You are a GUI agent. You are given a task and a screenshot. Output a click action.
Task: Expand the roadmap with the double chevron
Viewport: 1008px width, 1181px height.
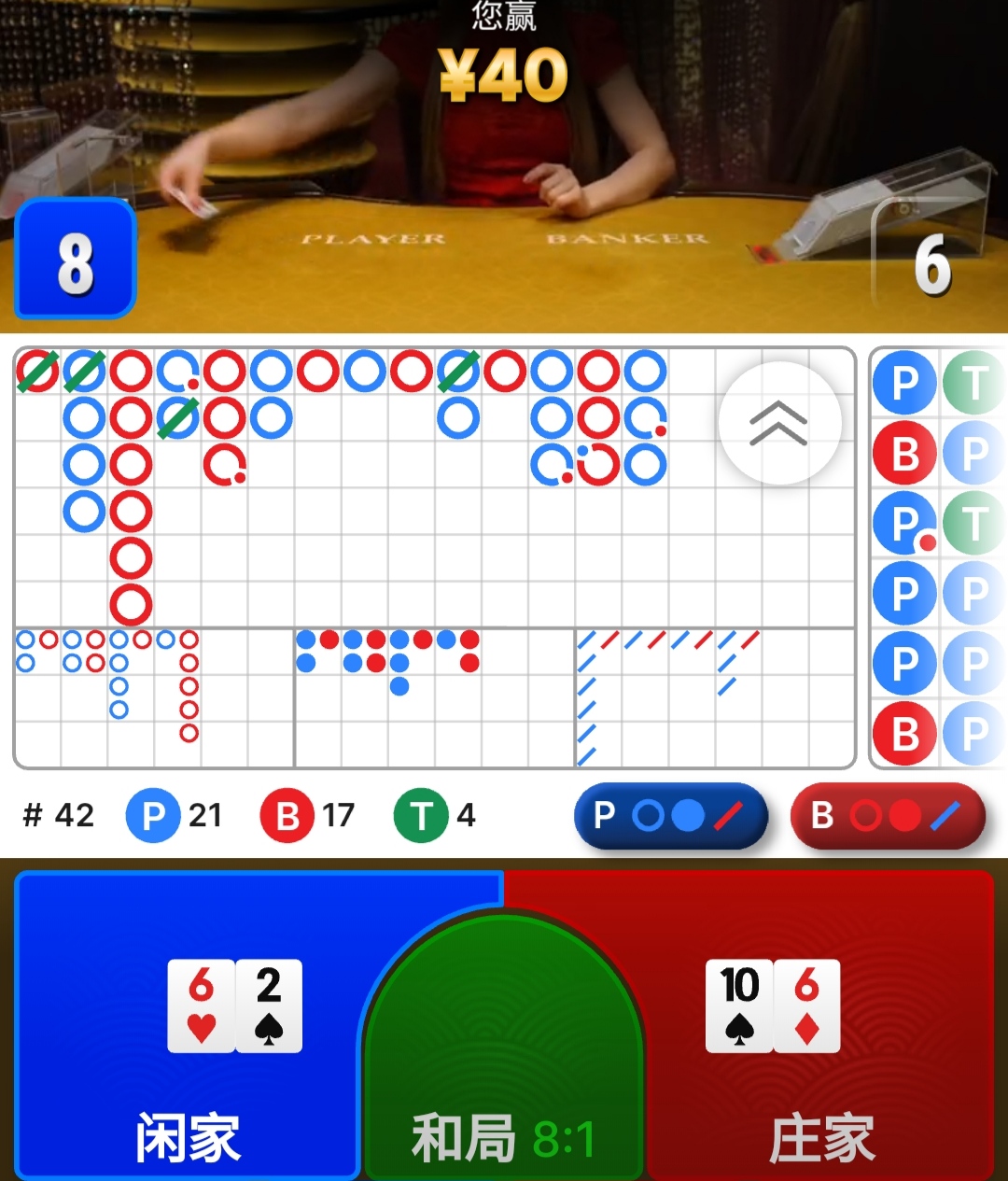[779, 424]
